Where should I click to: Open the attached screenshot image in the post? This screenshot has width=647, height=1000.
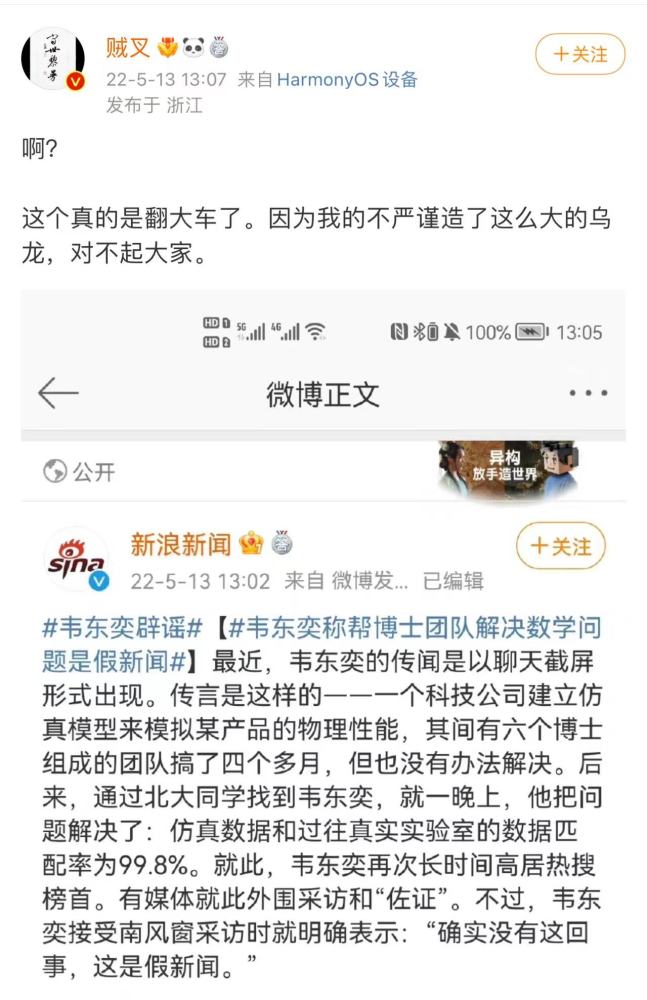pos(323,640)
